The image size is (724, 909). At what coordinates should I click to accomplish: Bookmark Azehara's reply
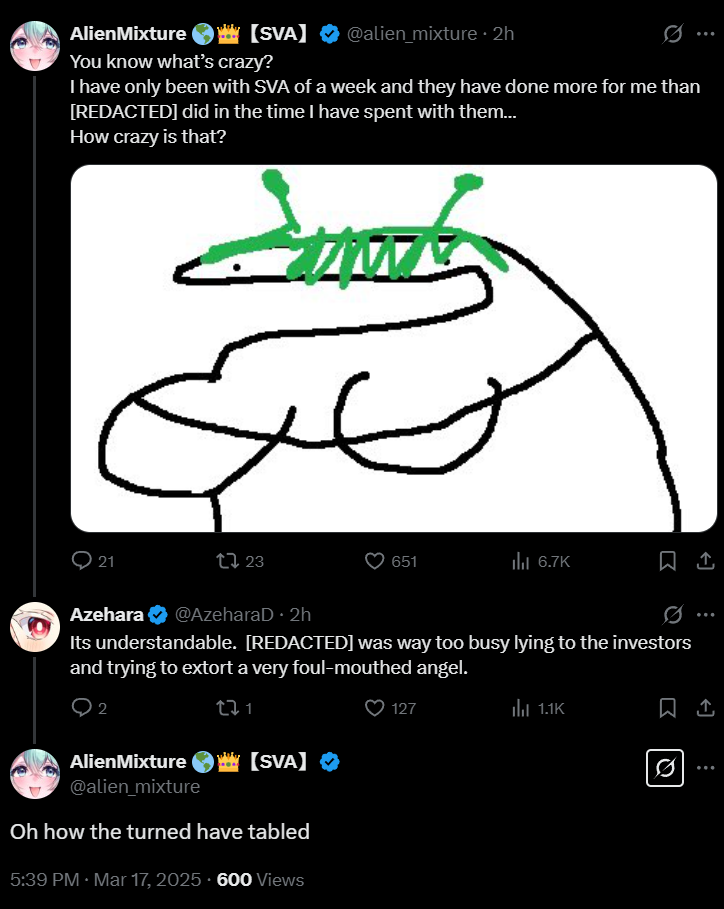point(668,708)
